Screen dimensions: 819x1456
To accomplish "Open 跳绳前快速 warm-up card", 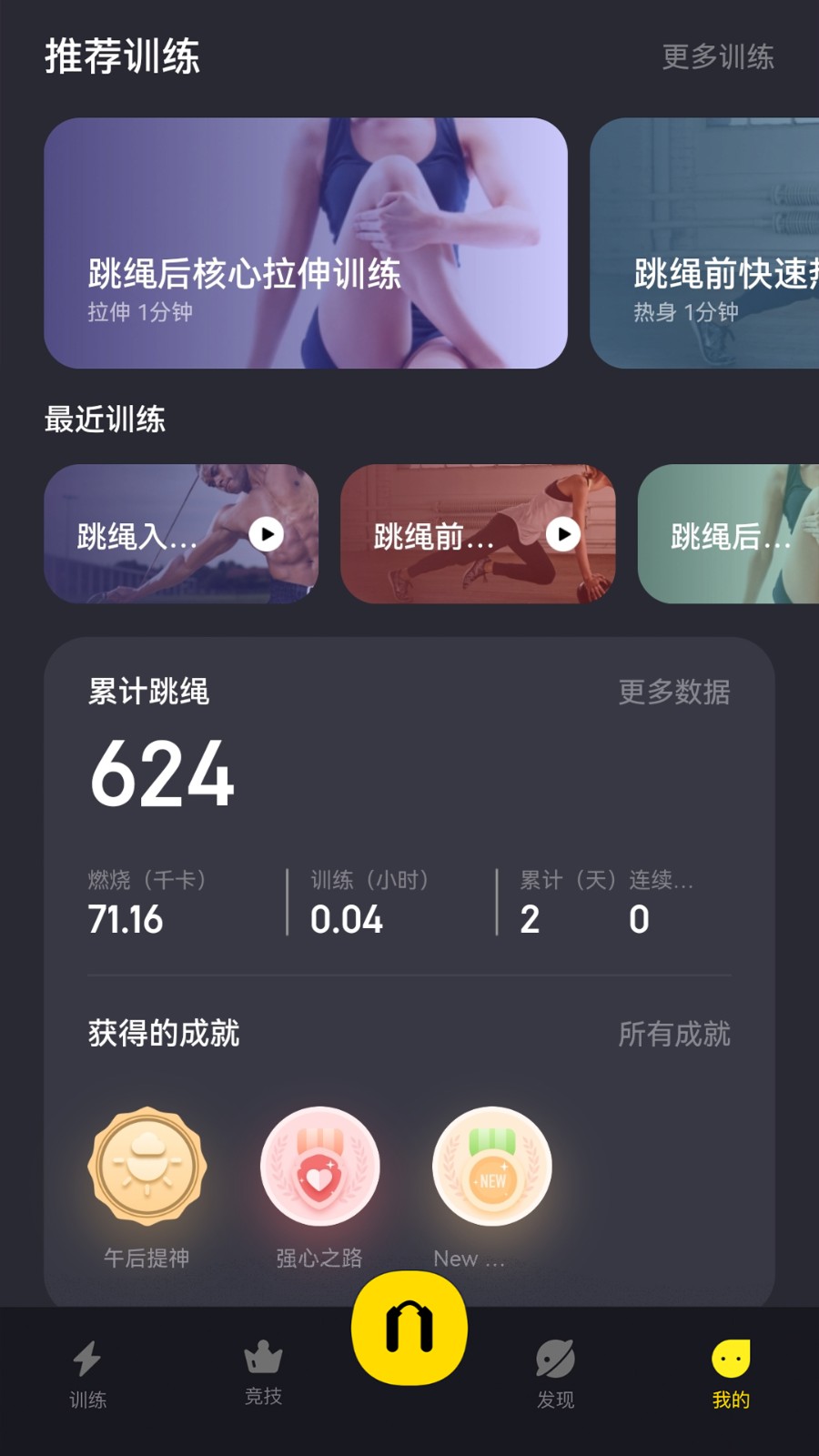I will [x=705, y=243].
